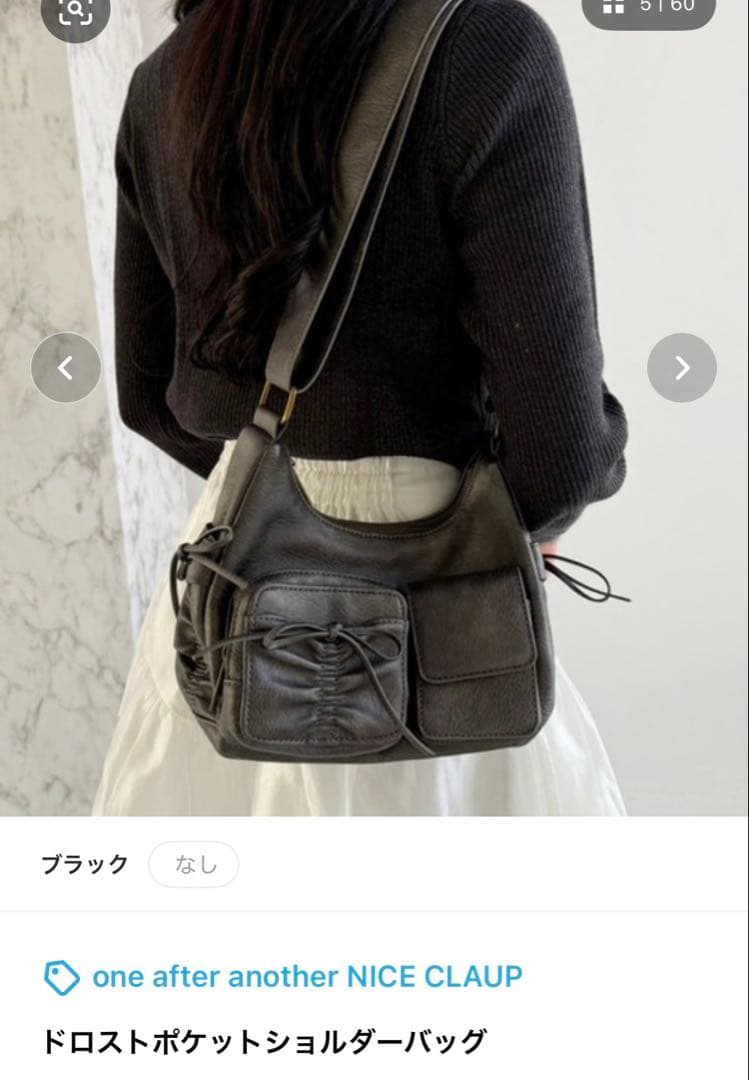This screenshot has height=1080, width=749.
Task: Show the previous product photo
Action: (x=66, y=368)
